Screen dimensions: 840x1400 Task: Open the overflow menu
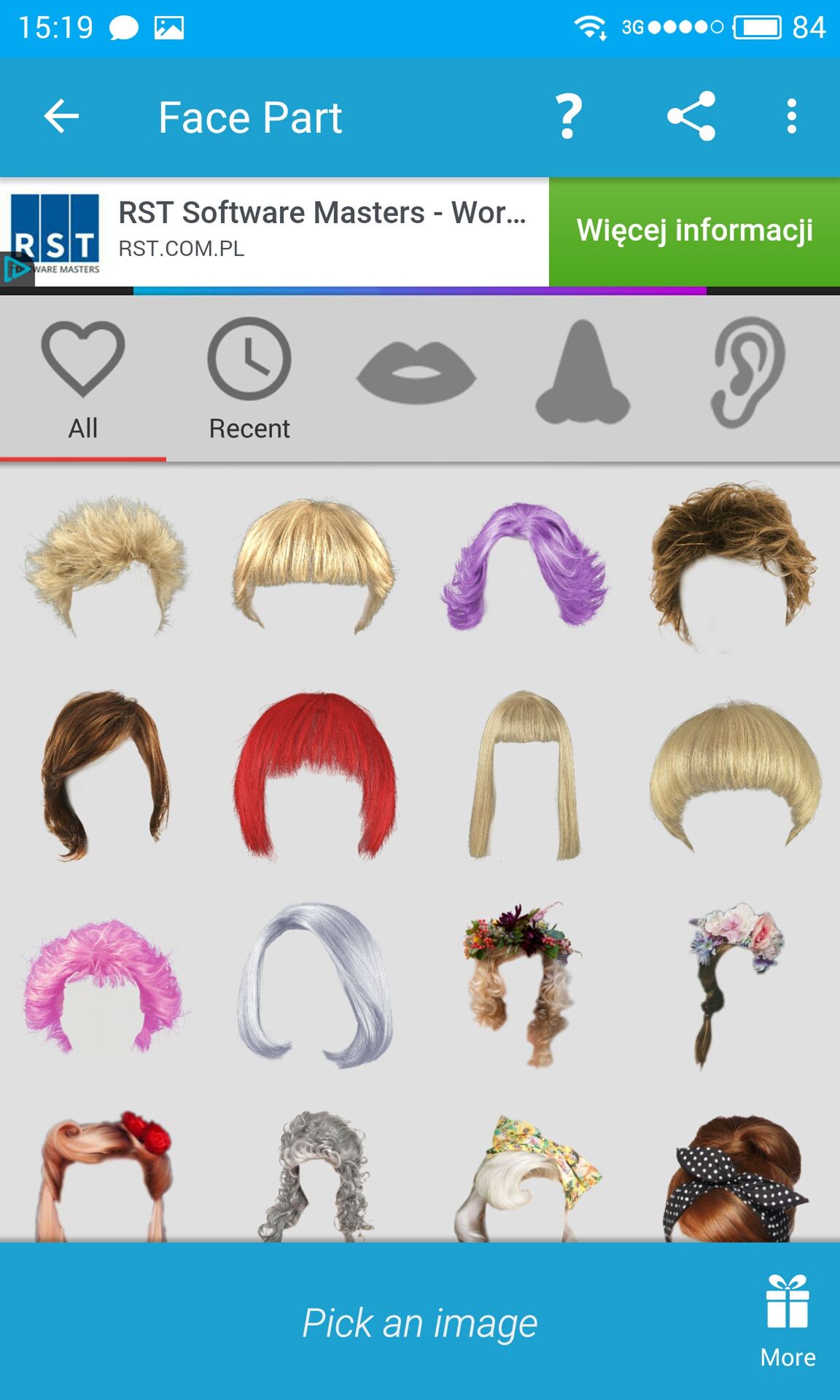click(x=792, y=117)
